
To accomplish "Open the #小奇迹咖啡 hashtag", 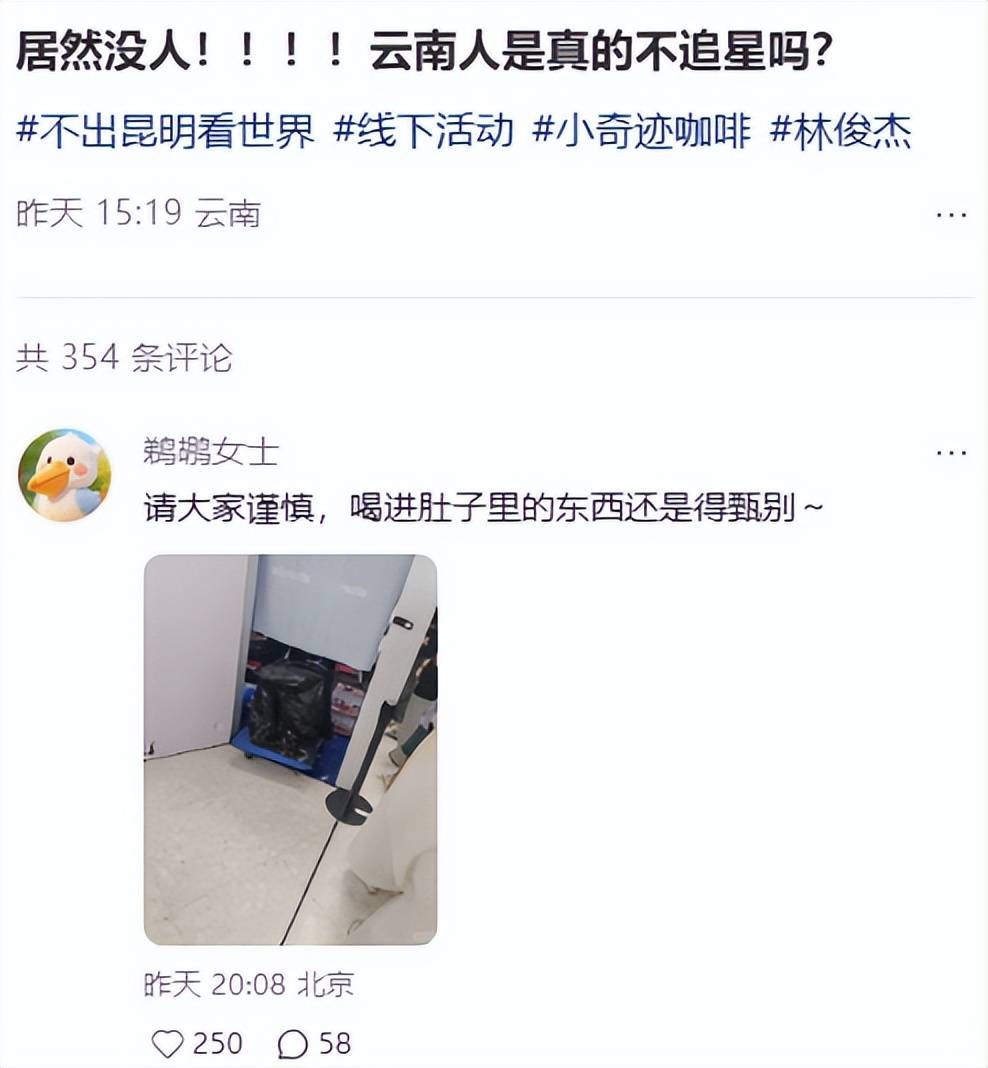I will [641, 131].
